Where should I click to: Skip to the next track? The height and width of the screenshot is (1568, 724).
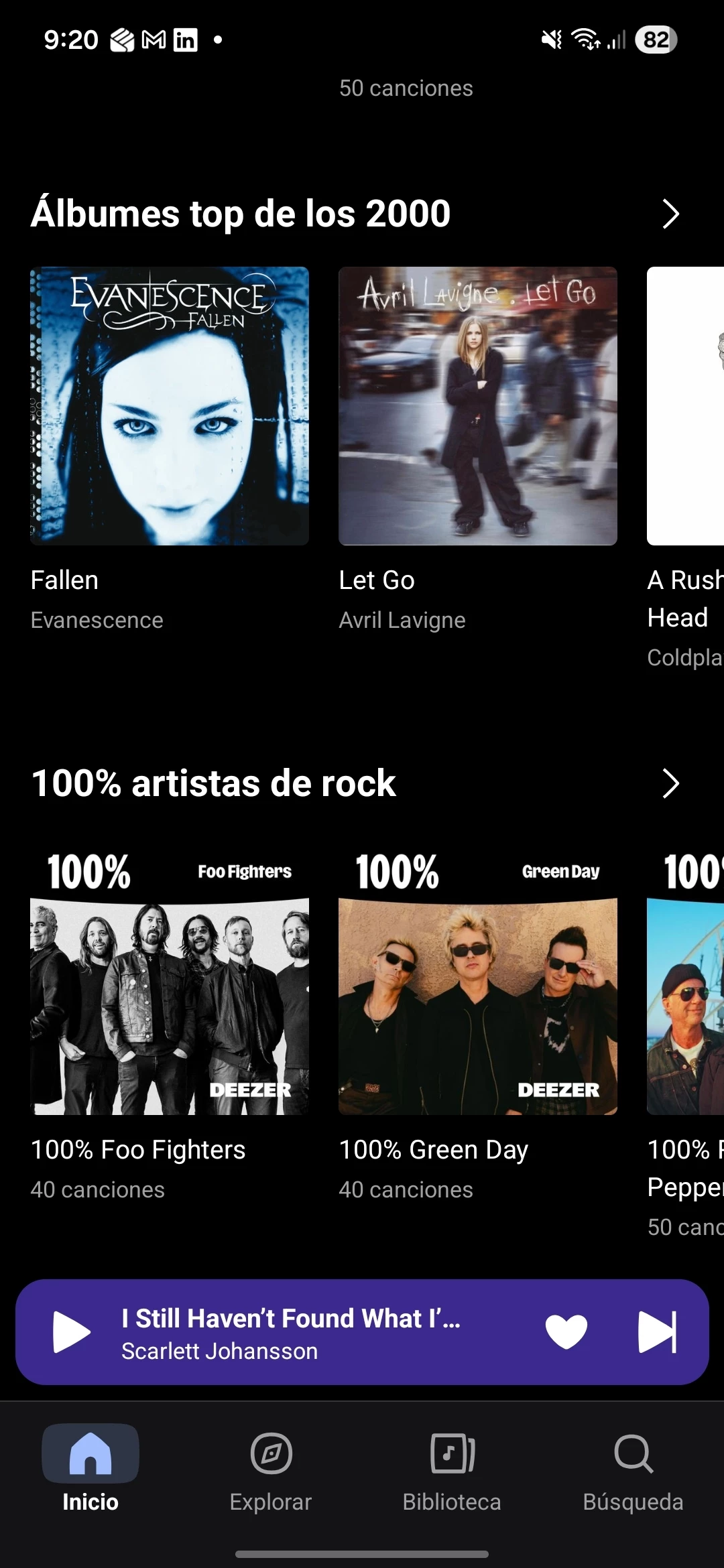tap(657, 1332)
